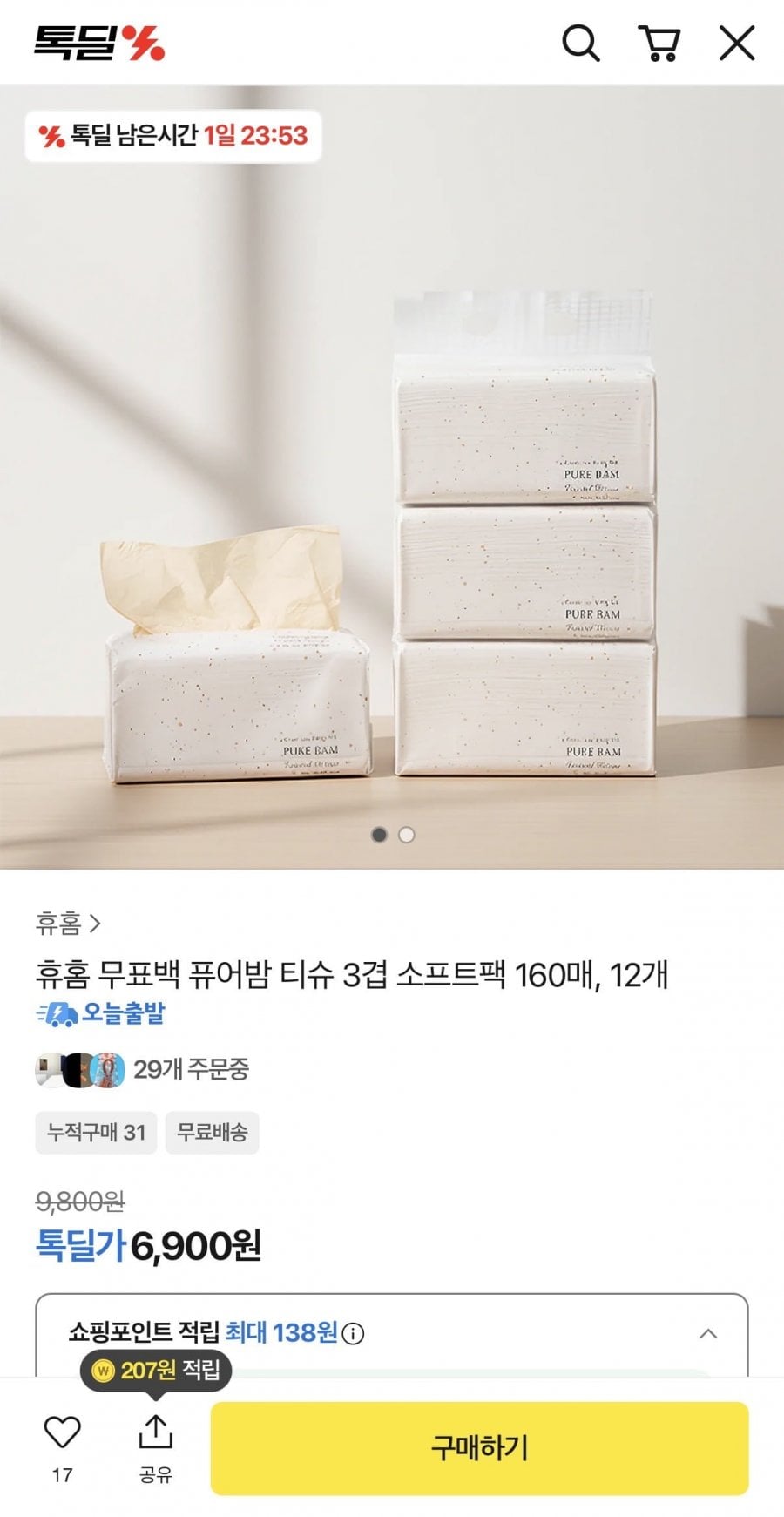
Task: Collapse the 쇼핑포인트 적립 section
Action: pyautogui.click(x=708, y=1334)
